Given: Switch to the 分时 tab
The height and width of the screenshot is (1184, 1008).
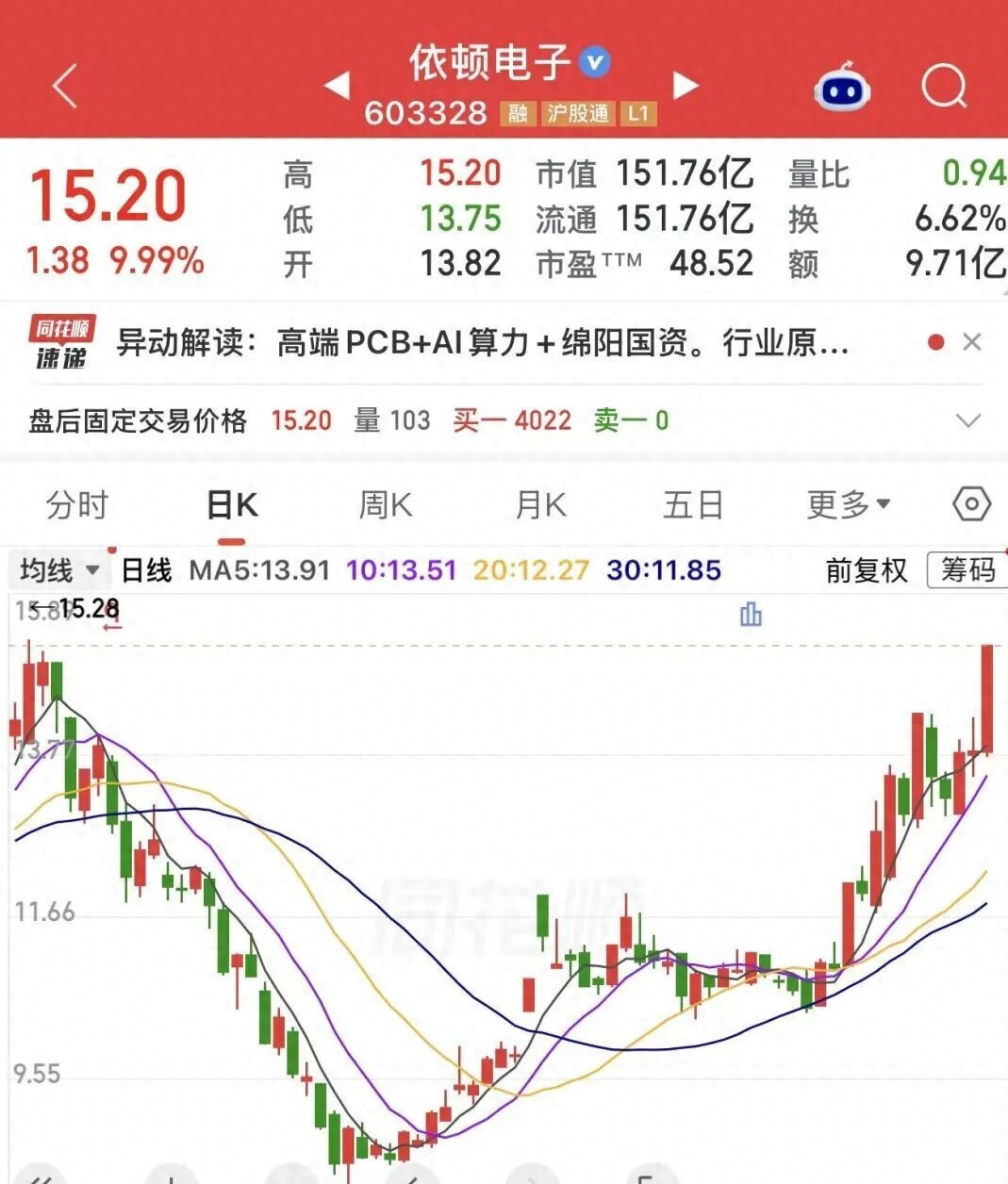Looking at the screenshot, I should tap(77, 505).
